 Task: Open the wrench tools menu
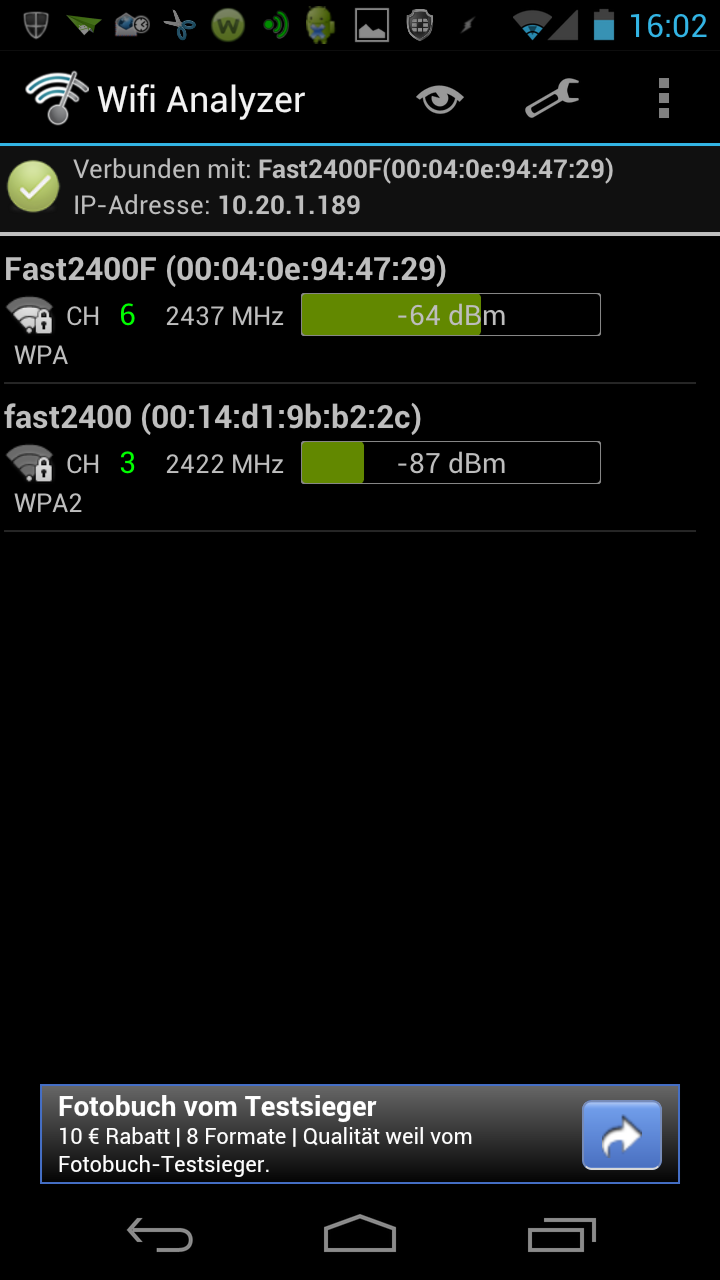pos(552,99)
